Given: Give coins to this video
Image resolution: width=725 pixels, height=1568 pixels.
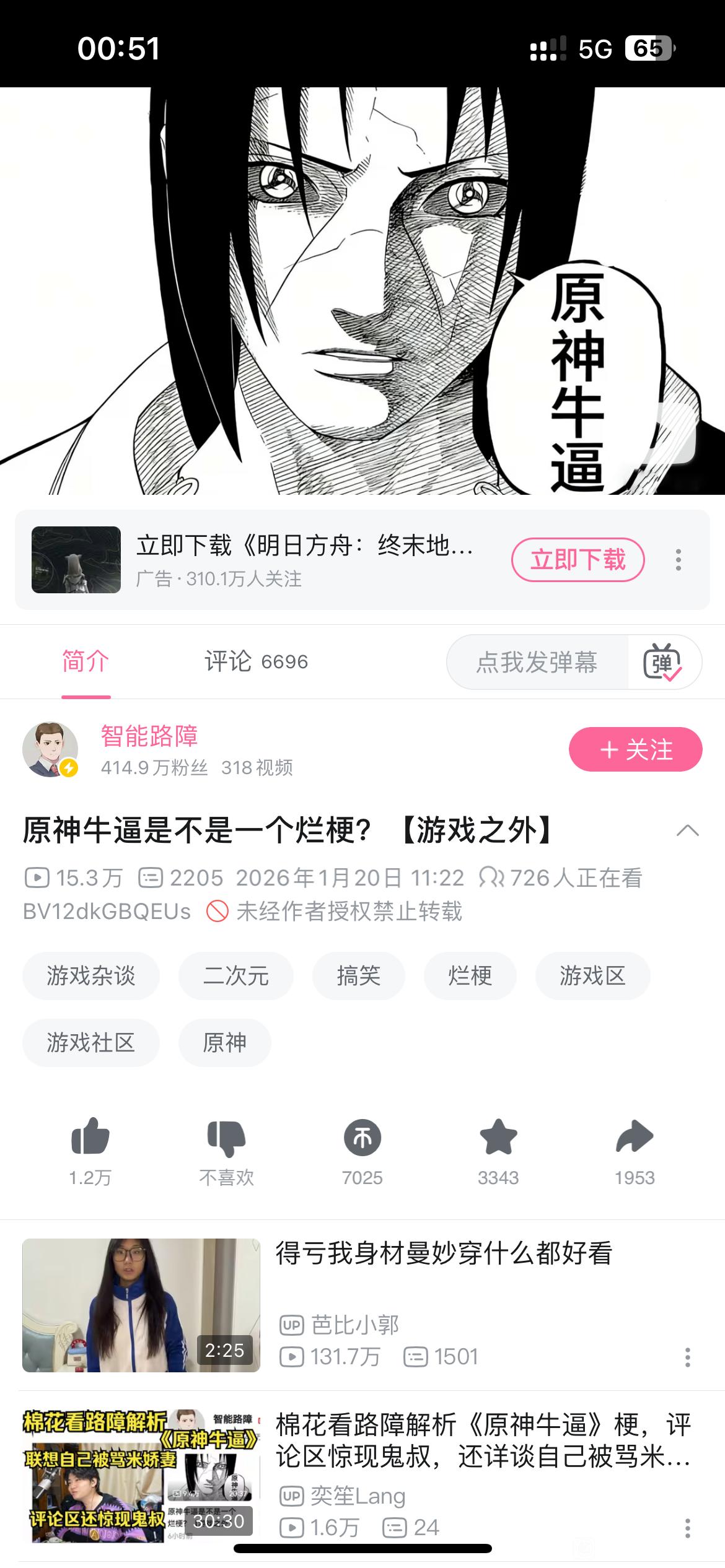Looking at the screenshot, I should coord(362,1138).
